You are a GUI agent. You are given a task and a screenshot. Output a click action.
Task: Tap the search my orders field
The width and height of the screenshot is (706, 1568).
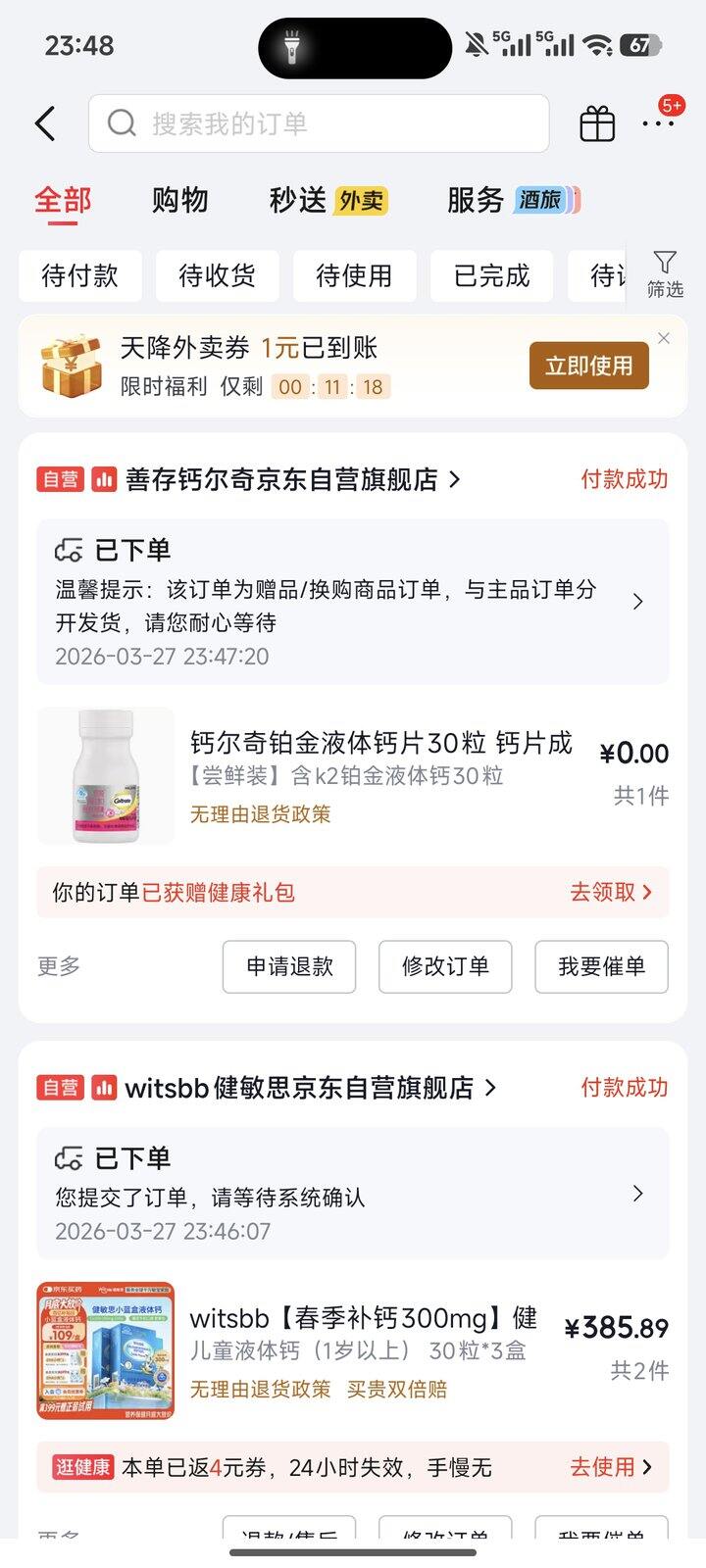319,123
